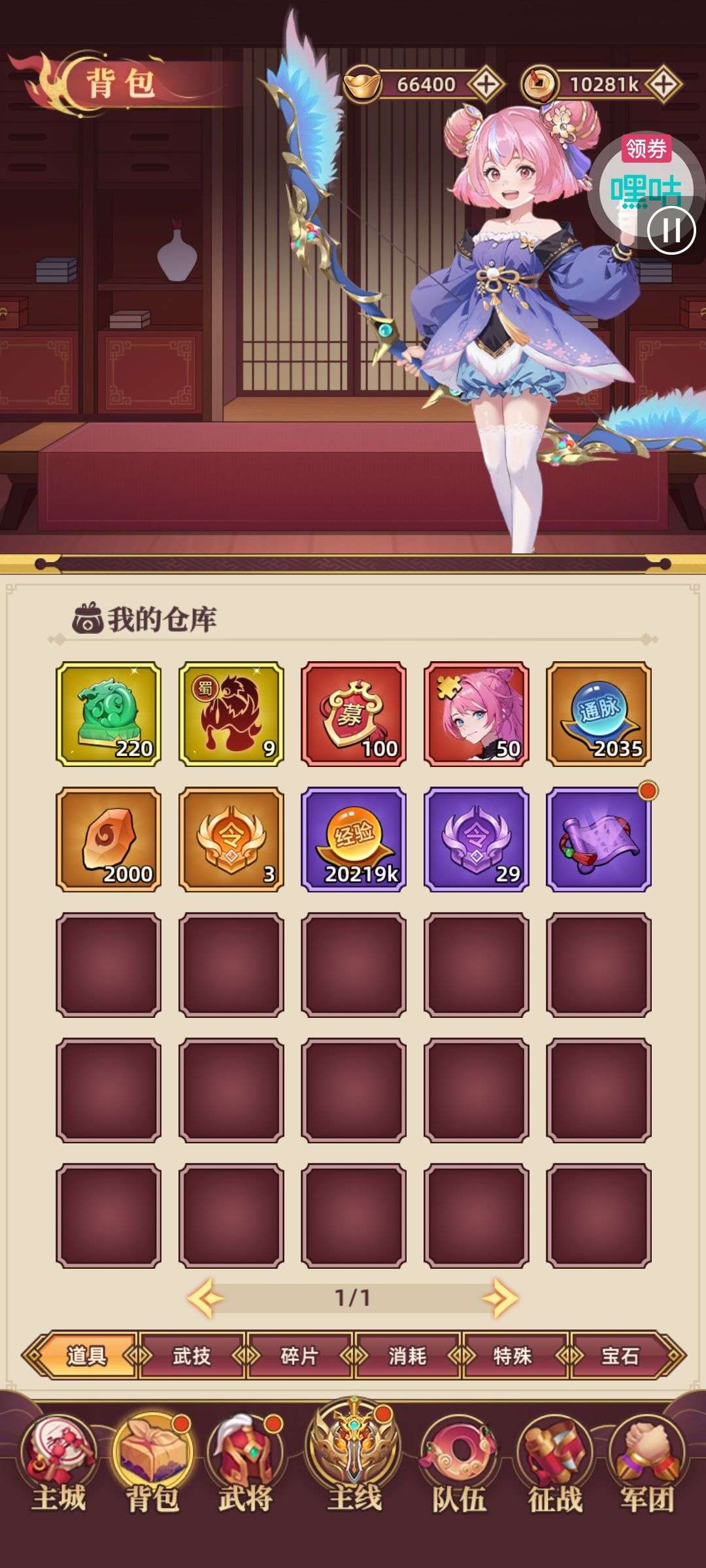The image size is (706, 1568).
Task: Add more gold ingots with plus button
Action: coord(485,84)
